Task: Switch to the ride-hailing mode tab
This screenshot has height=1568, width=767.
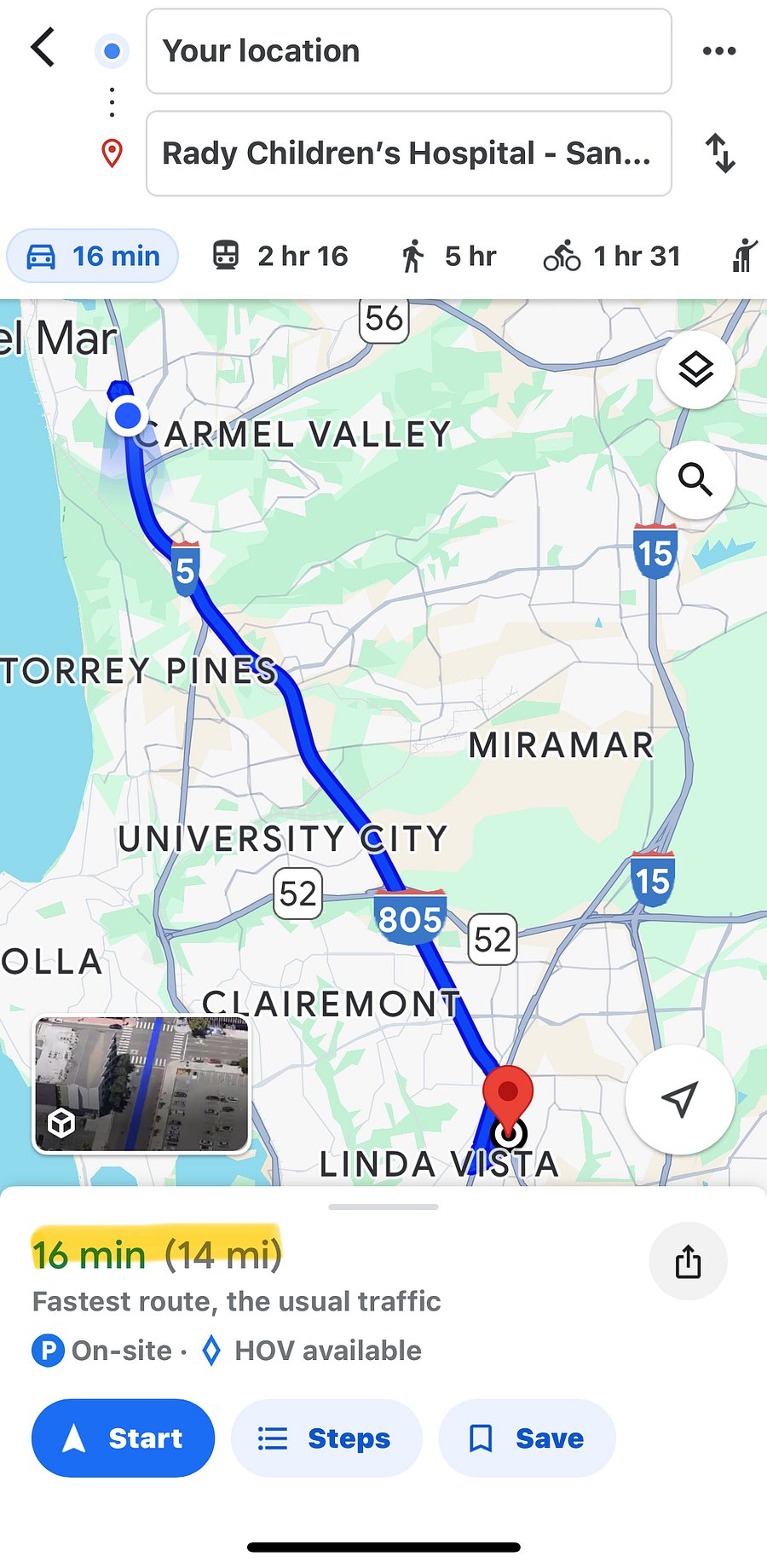Action: pyautogui.click(x=745, y=256)
